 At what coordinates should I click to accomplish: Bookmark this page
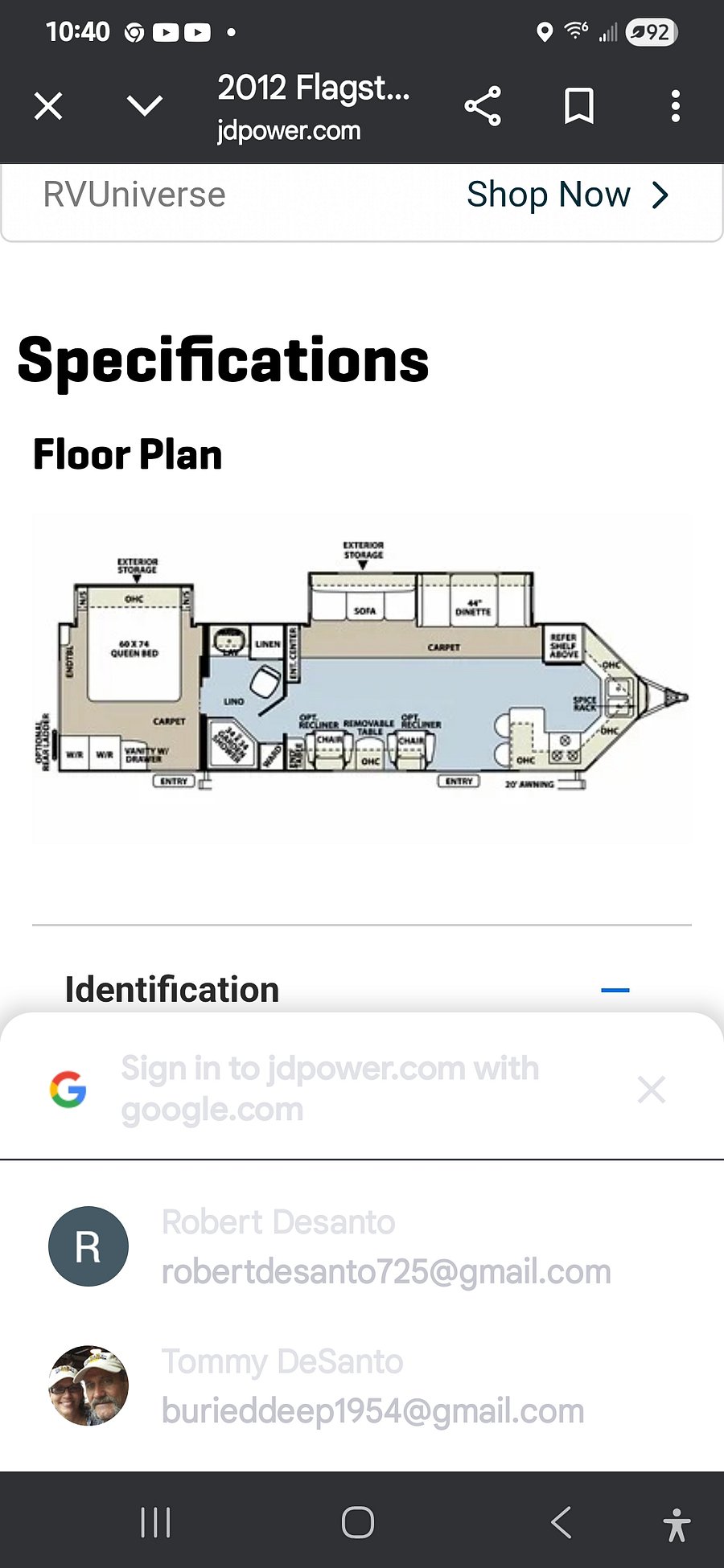tap(579, 106)
